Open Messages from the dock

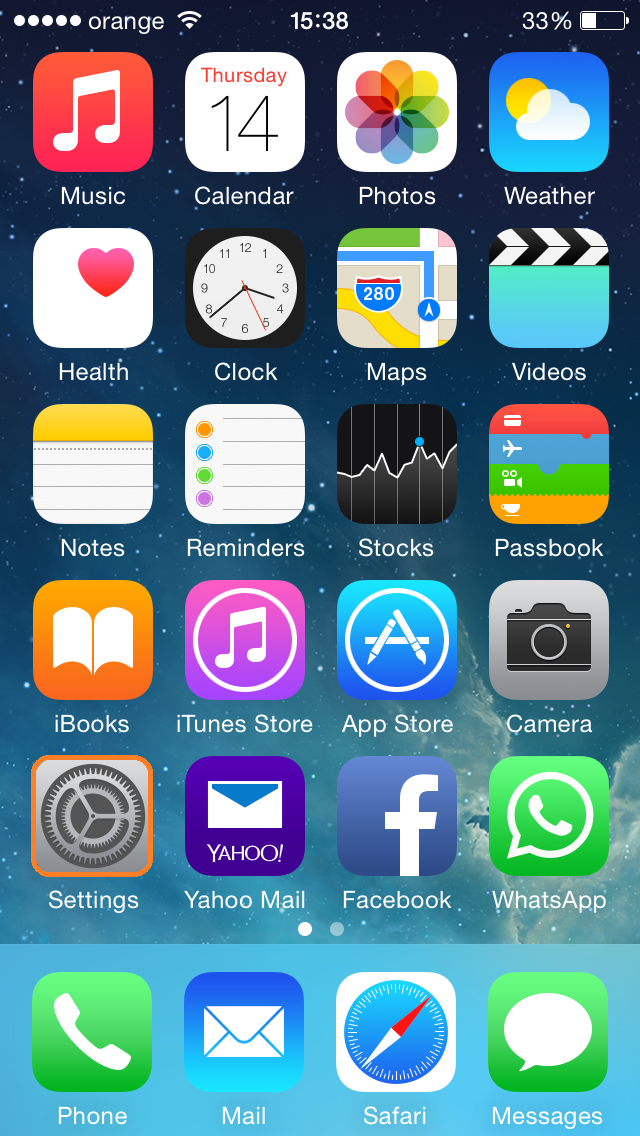pyautogui.click(x=548, y=1032)
